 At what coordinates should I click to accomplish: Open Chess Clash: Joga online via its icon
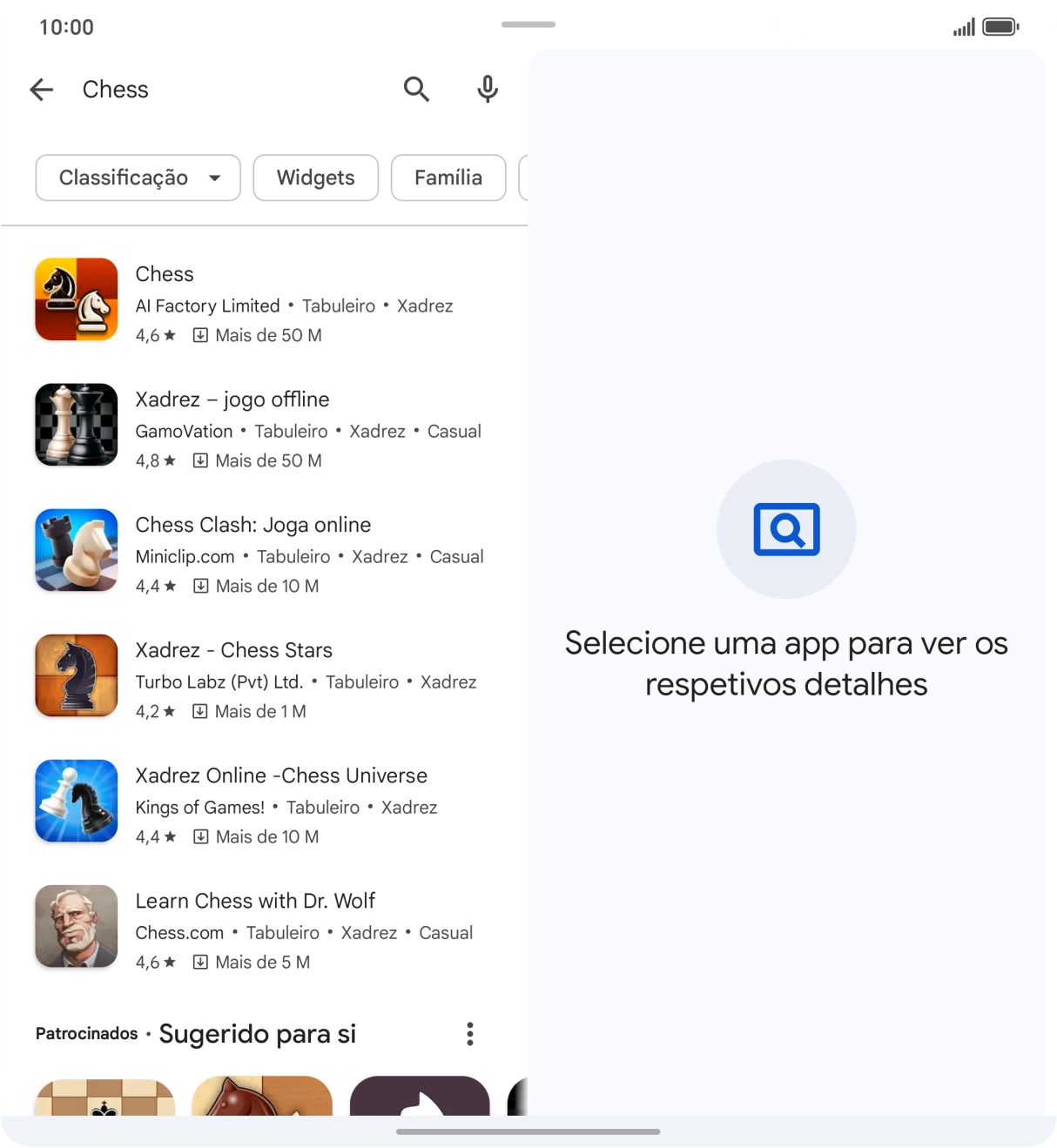[x=76, y=550]
